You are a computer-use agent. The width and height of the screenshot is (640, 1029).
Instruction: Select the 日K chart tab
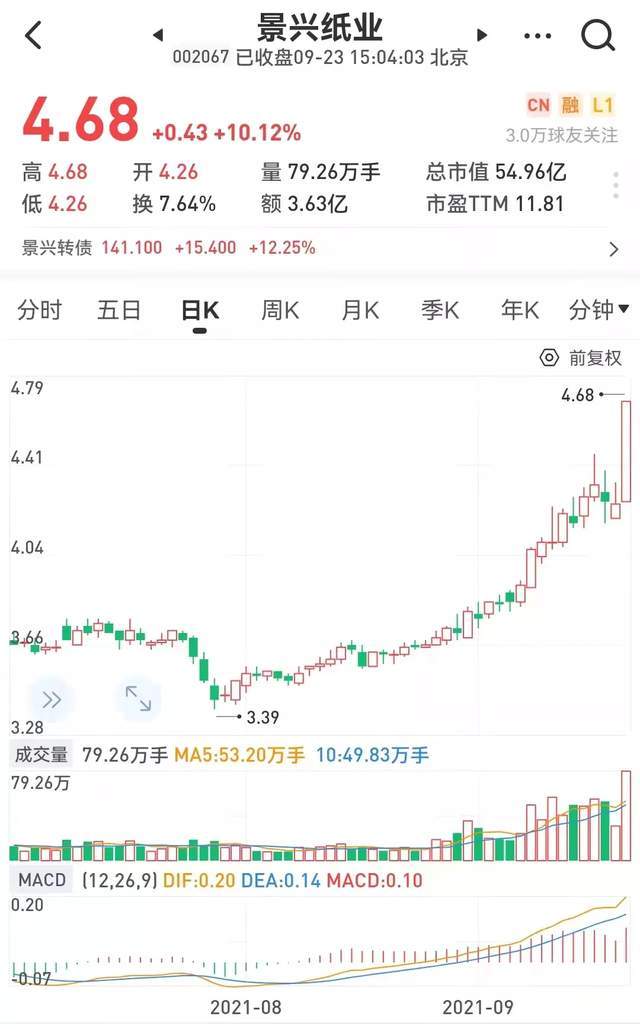(200, 311)
